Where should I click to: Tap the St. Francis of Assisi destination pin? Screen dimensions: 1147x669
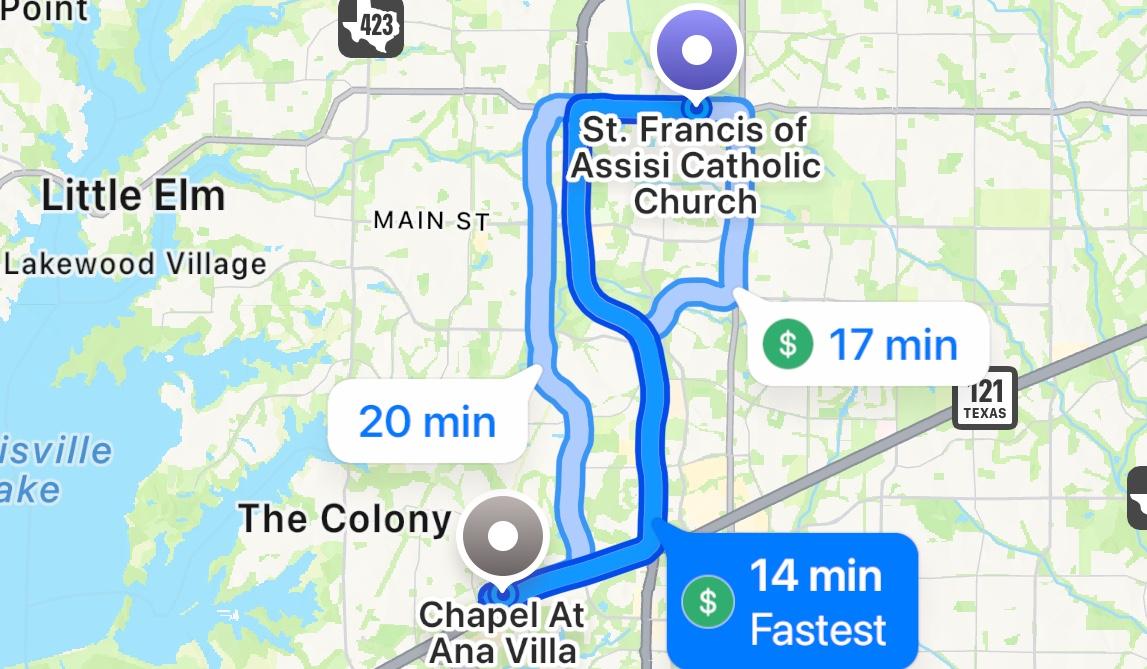(x=697, y=50)
